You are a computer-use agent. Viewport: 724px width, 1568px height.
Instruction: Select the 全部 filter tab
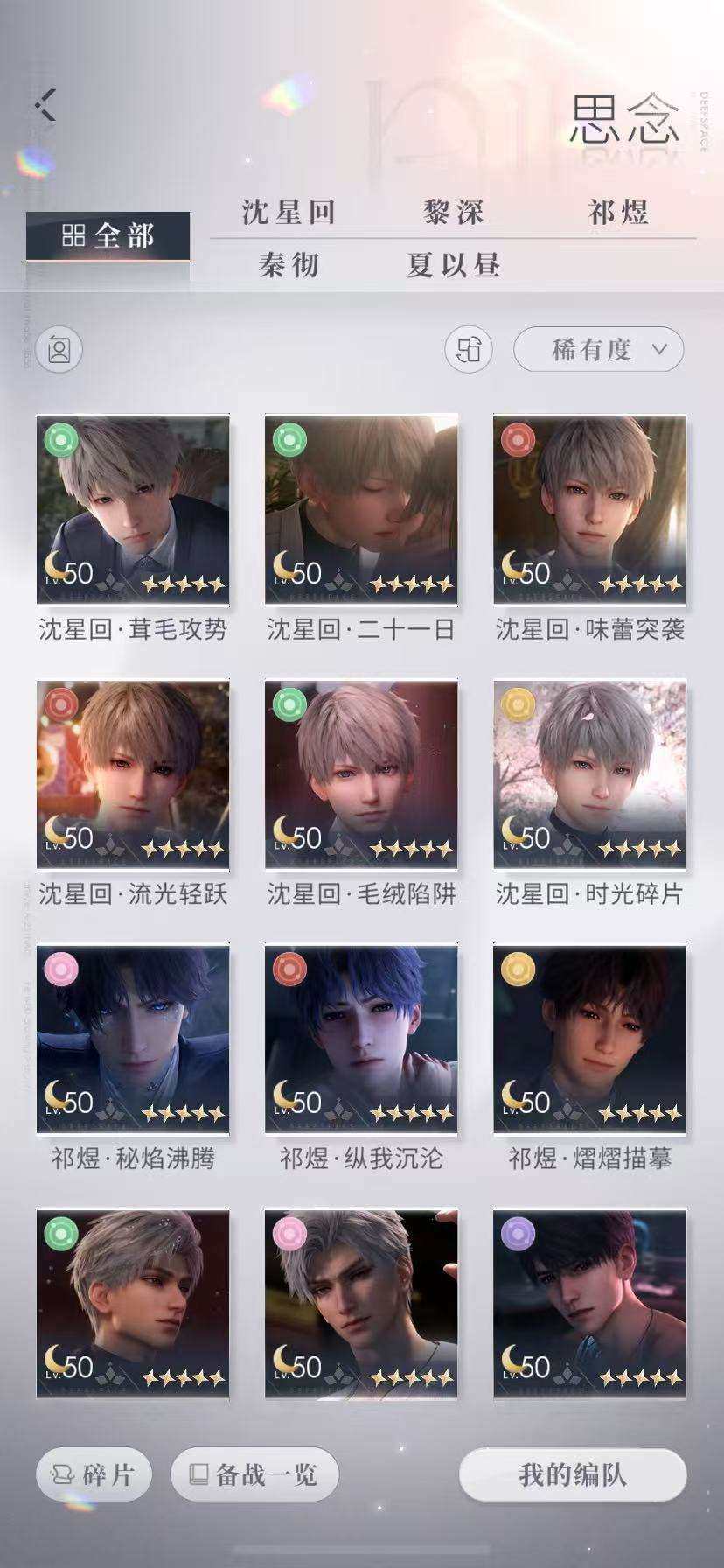(x=108, y=235)
